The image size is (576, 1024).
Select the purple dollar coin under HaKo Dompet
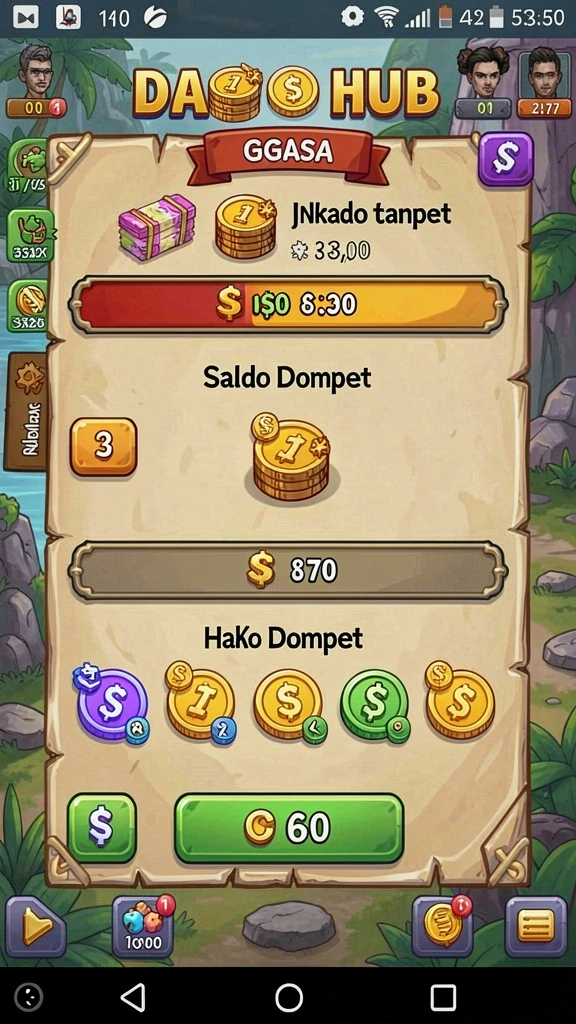point(112,705)
